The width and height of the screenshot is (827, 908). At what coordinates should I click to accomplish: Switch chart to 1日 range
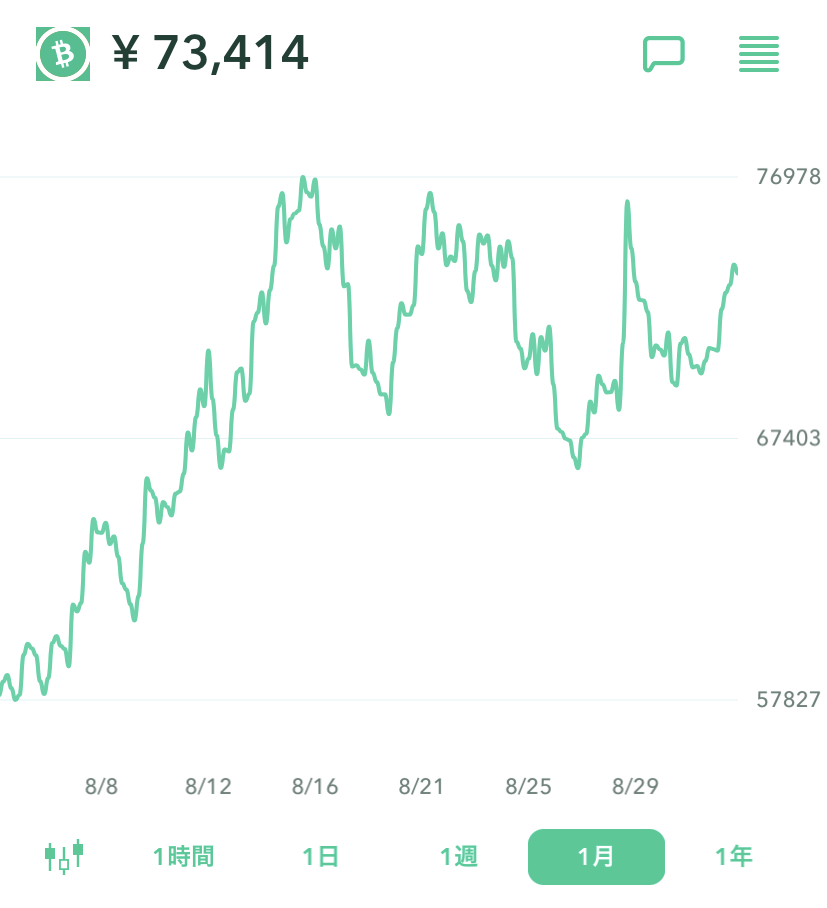tap(321, 857)
